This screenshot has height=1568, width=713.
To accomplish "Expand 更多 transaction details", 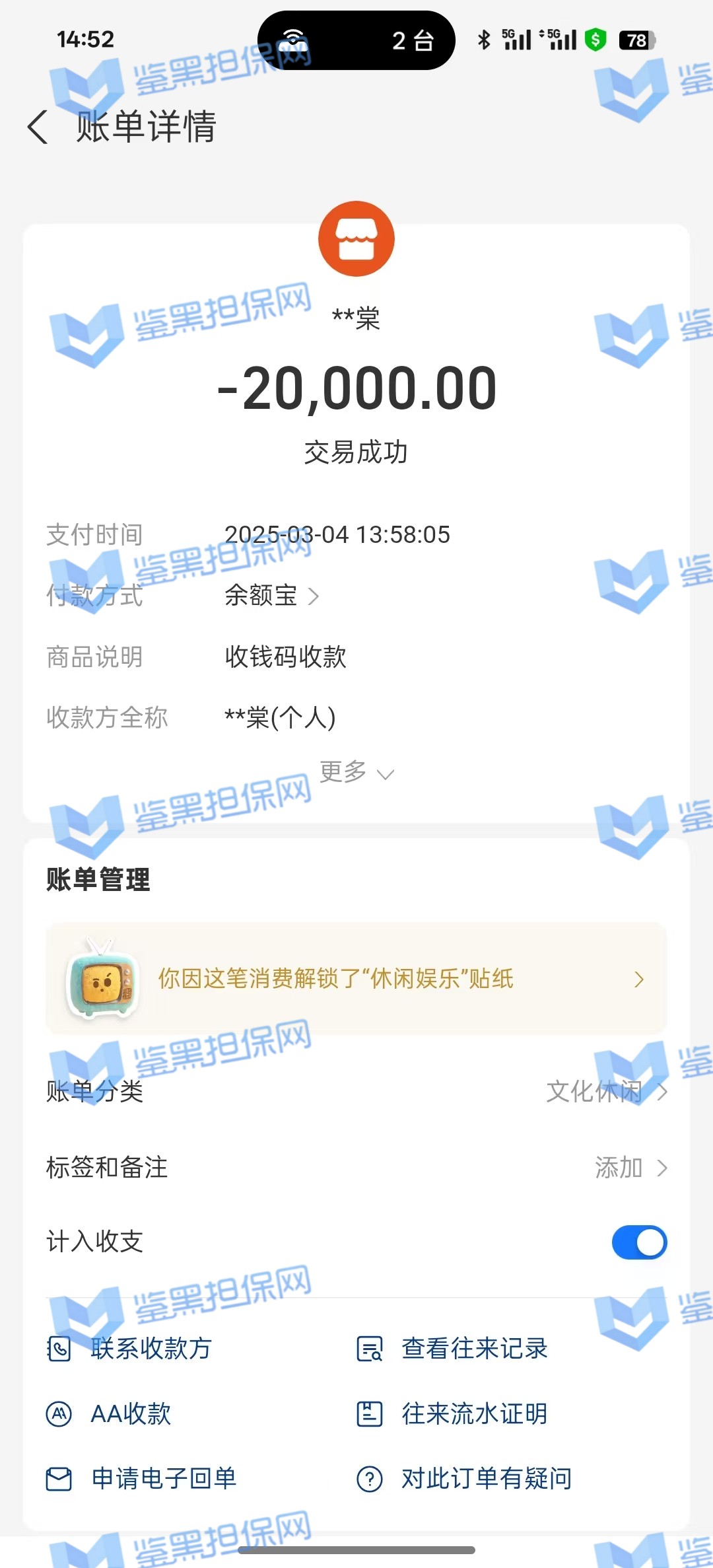I will [x=356, y=772].
